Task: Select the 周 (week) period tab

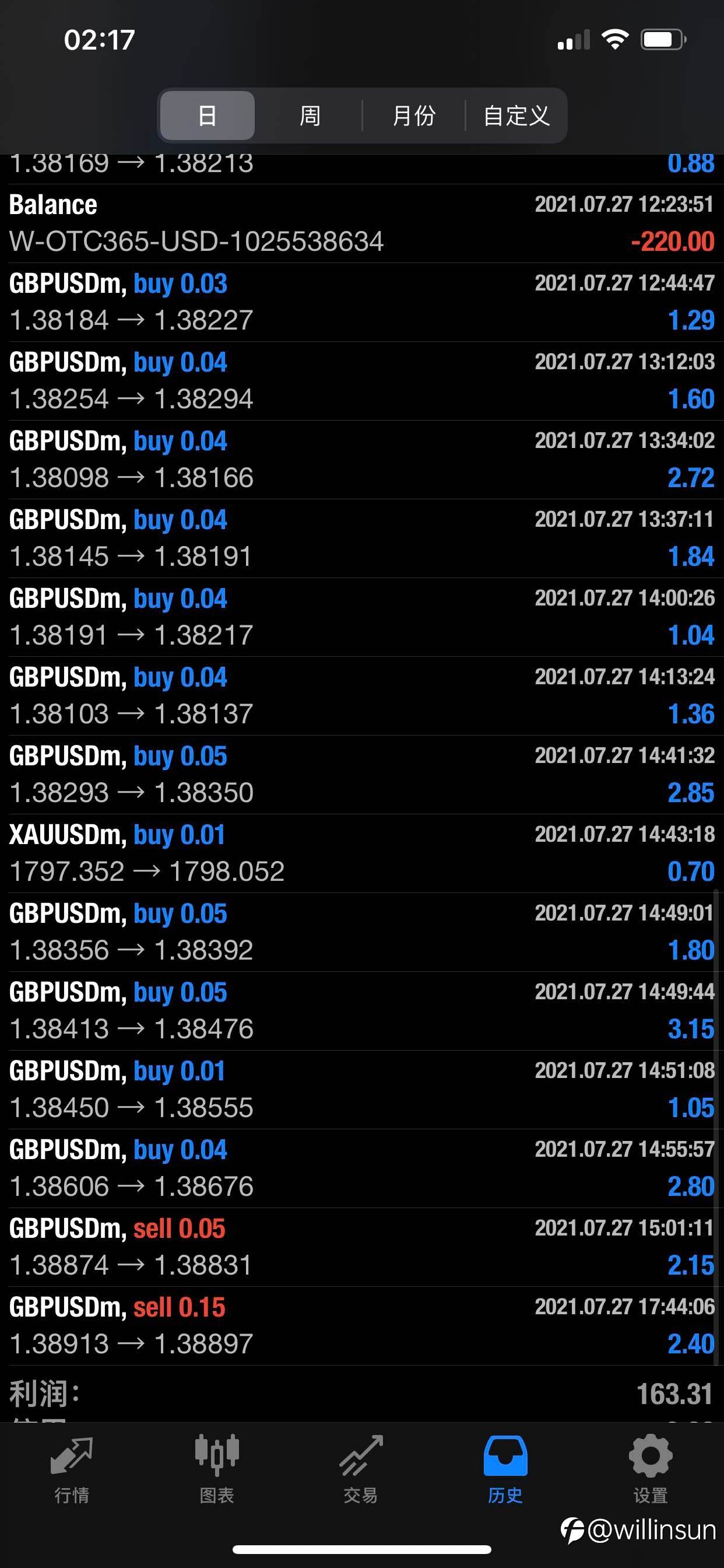Action: pos(310,116)
